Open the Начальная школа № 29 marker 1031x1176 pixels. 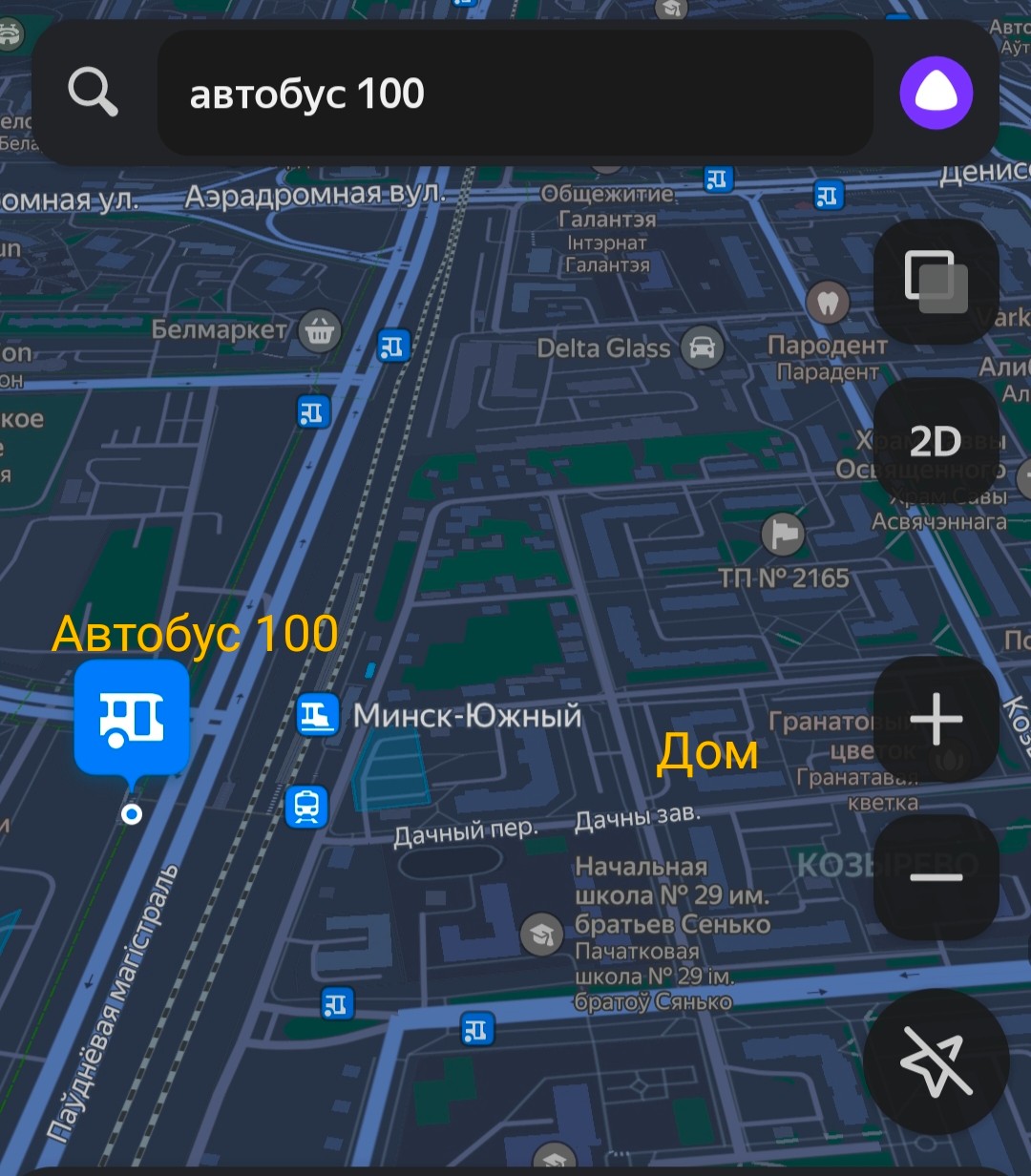coord(541,935)
